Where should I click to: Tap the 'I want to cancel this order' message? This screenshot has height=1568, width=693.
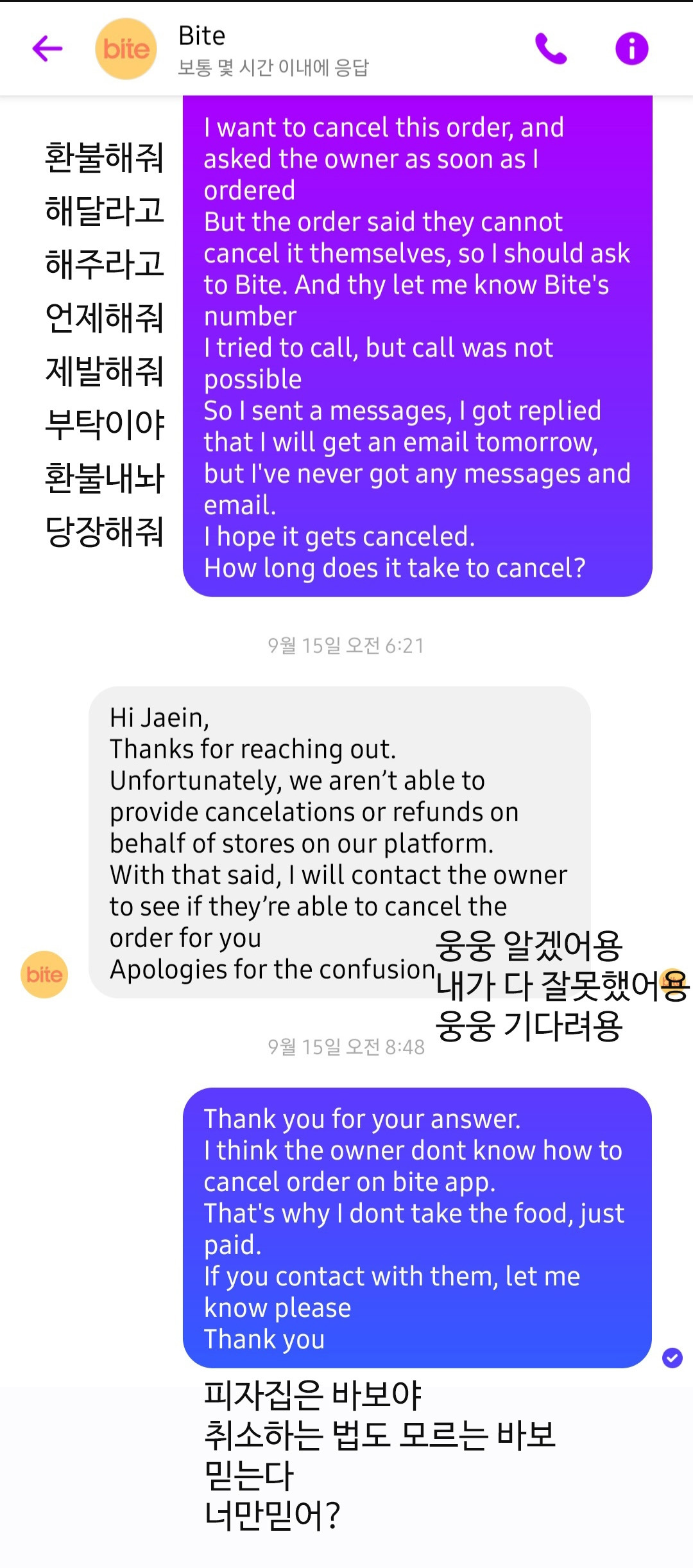click(417, 347)
